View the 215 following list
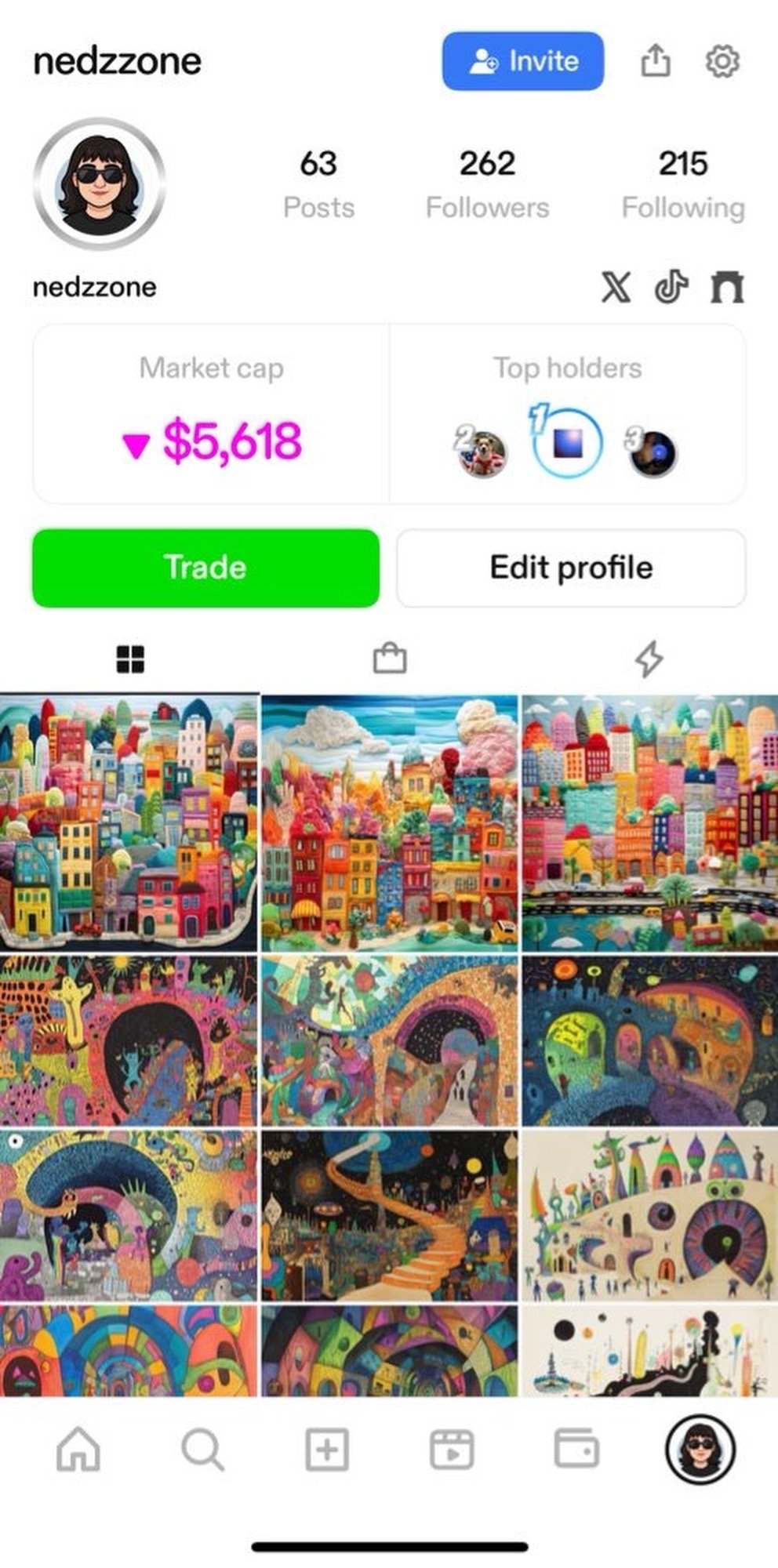The image size is (778, 1568). point(682,184)
